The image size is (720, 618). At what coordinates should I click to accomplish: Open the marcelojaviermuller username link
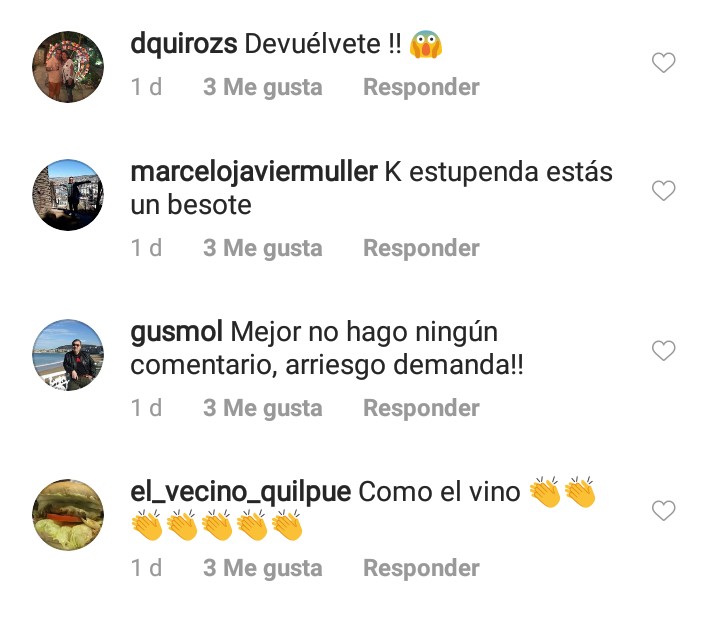(254, 172)
